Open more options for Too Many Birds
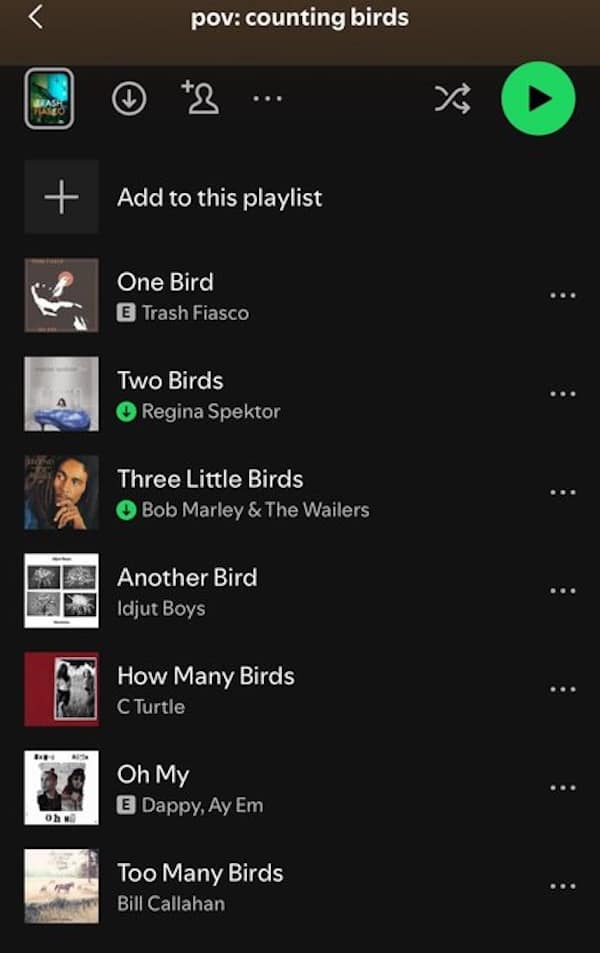 563,886
